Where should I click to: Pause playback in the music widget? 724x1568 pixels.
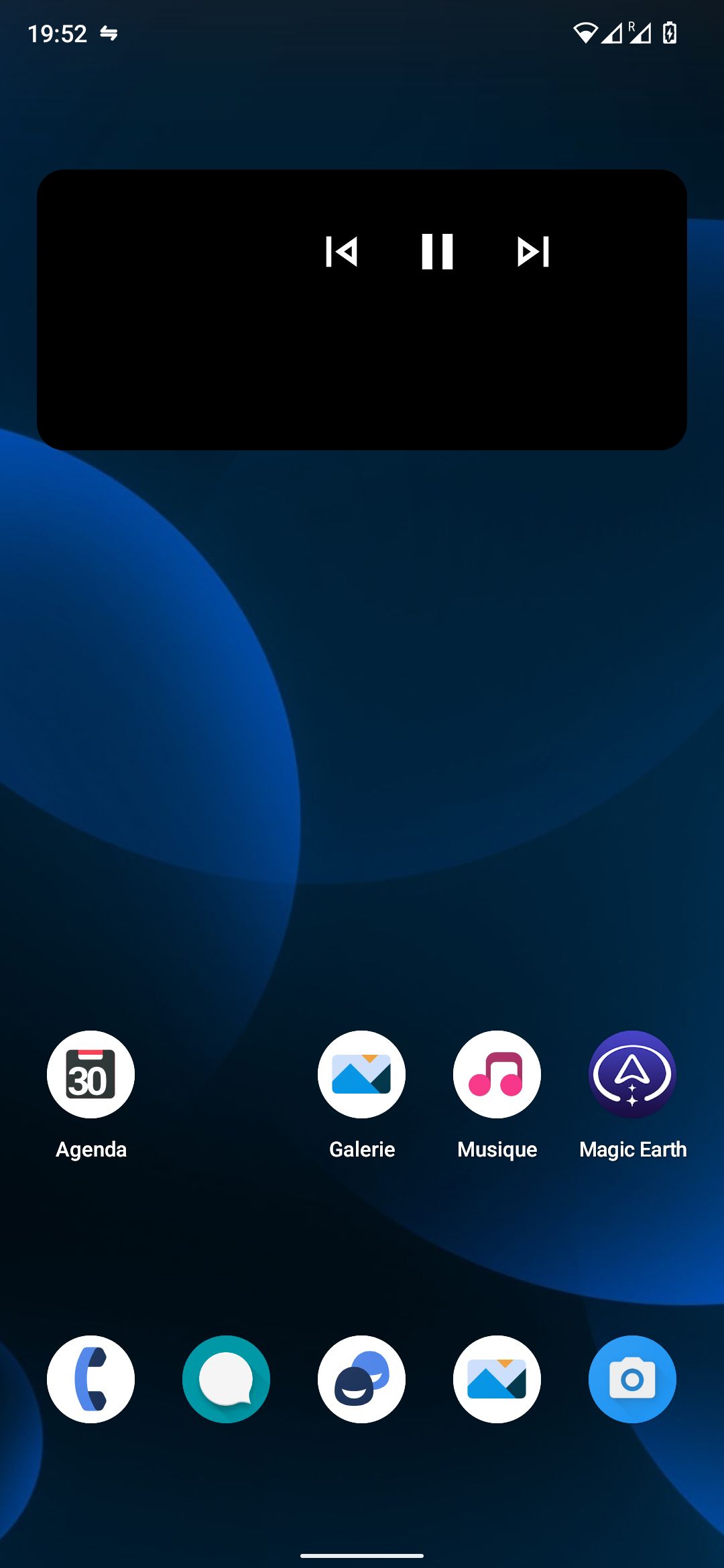[437, 252]
